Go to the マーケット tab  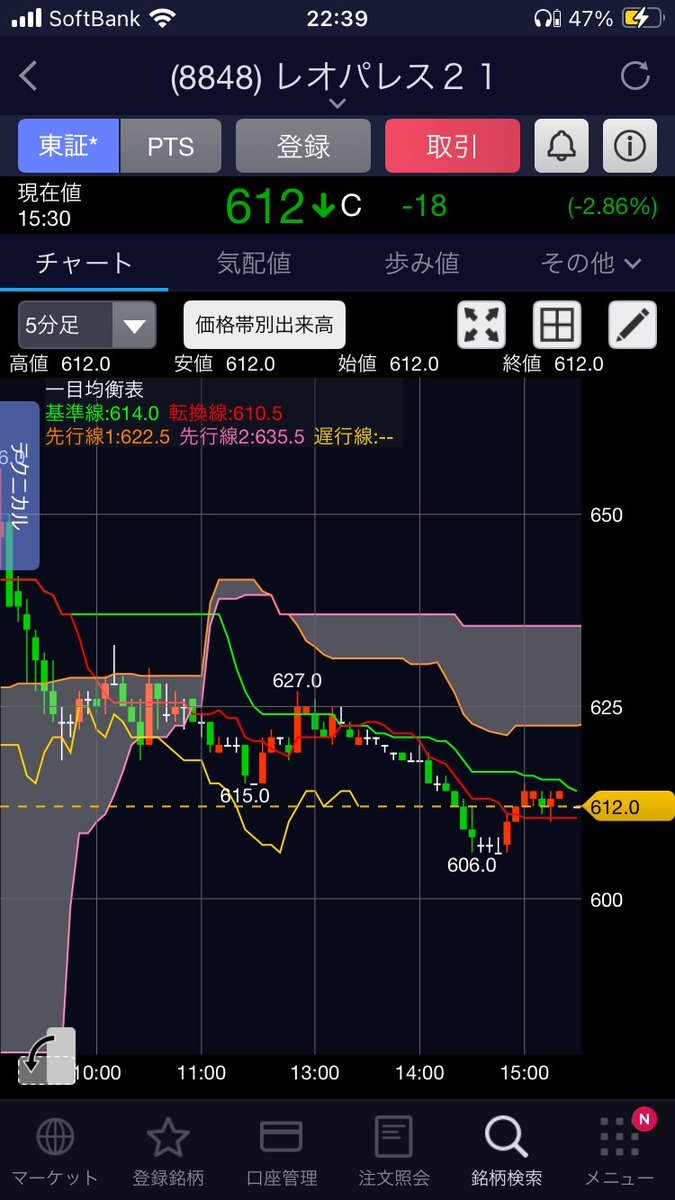tap(54, 1152)
